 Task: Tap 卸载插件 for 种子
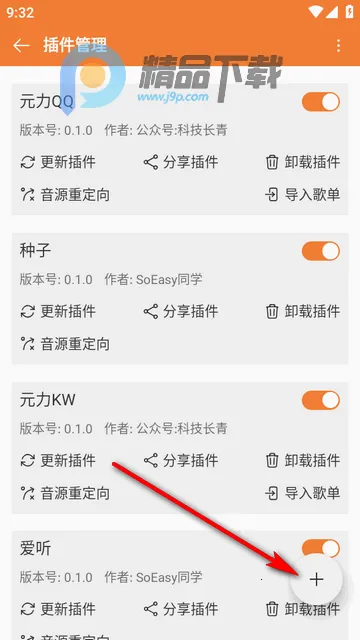pyautogui.click(x=302, y=311)
